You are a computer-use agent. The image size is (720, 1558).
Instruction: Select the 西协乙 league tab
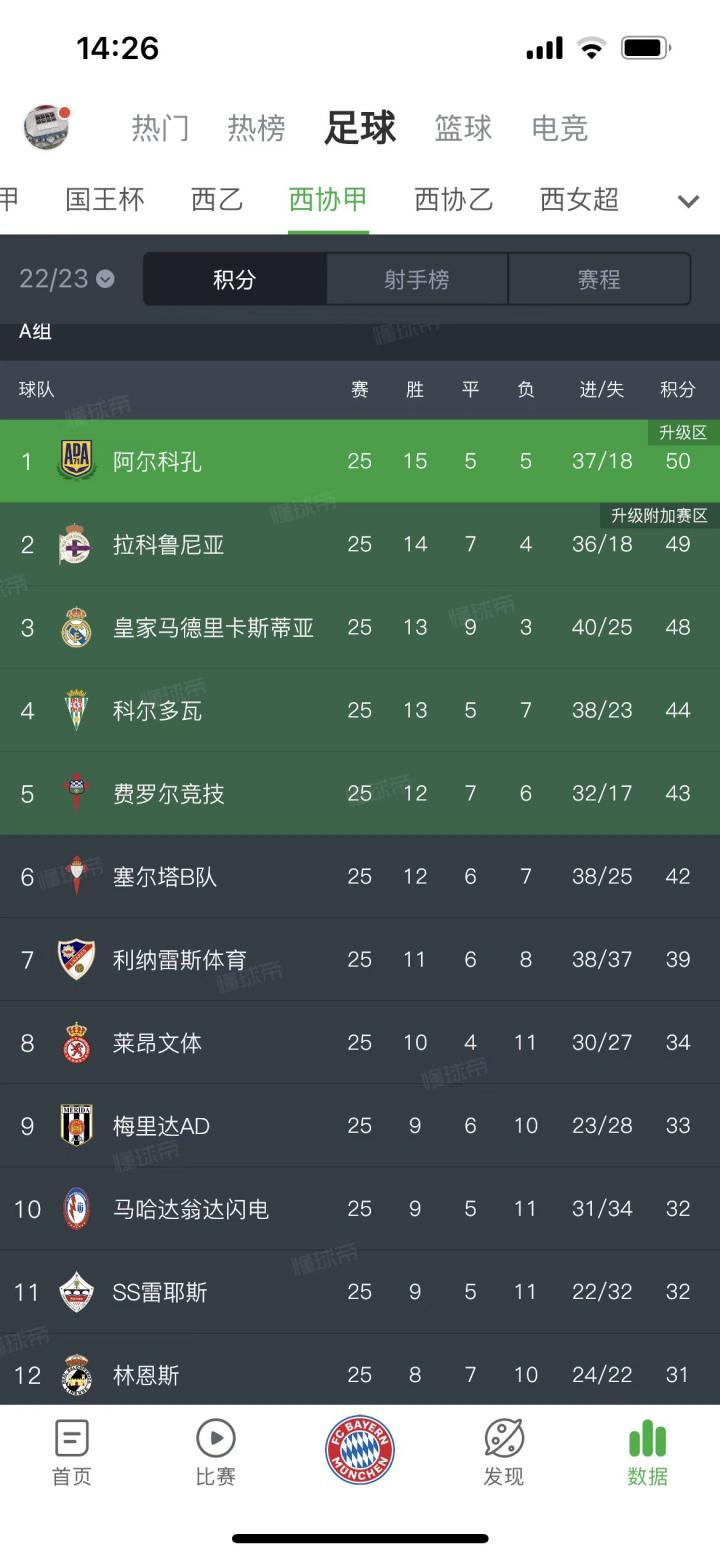tap(453, 200)
